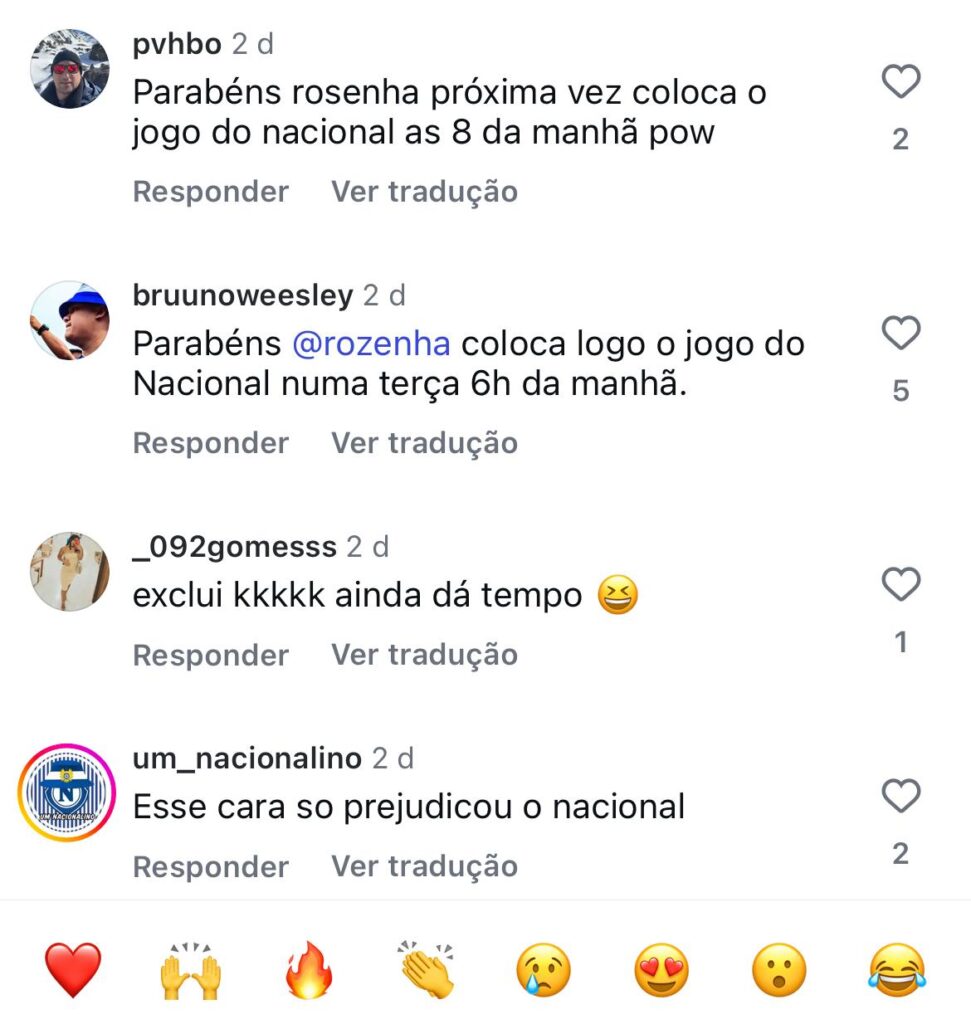The height and width of the screenshot is (1024, 971).
Task: Open um_nacionalino's profile avatar
Action: (69, 793)
